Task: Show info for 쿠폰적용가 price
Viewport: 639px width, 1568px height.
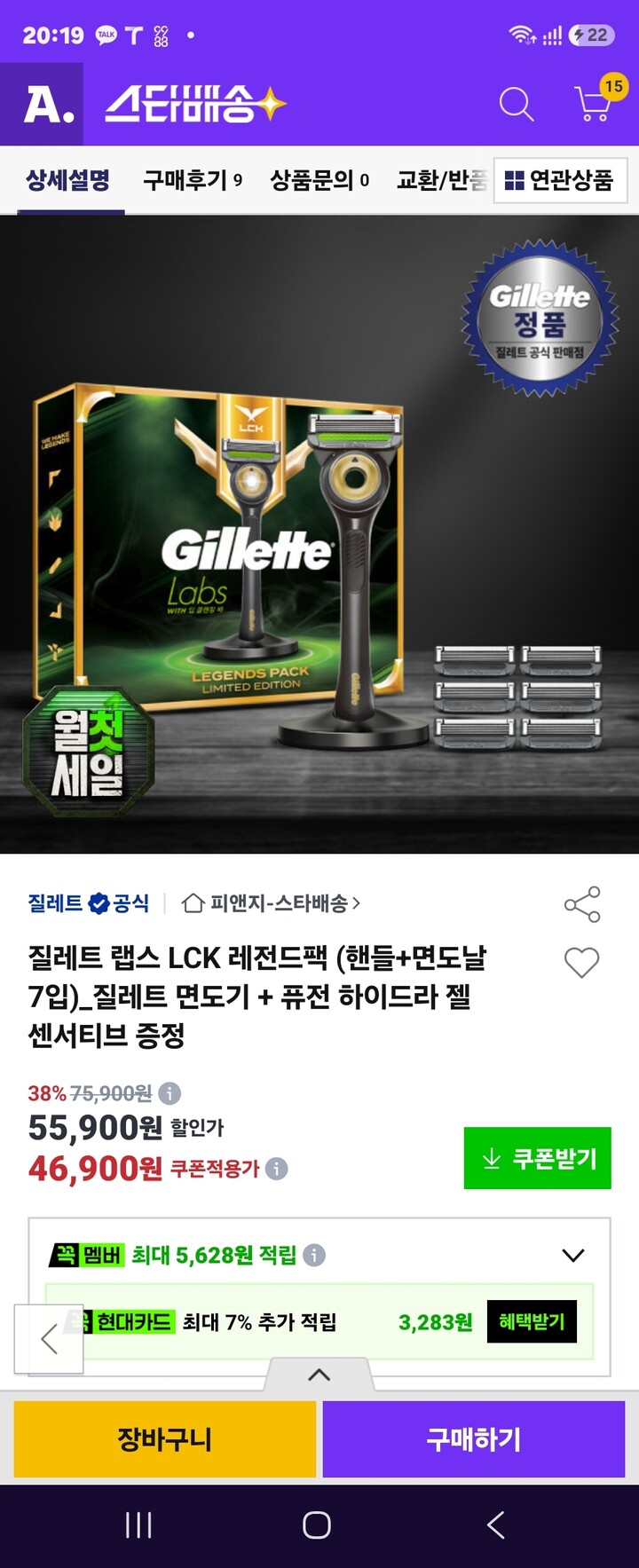Action: pyautogui.click(x=277, y=1169)
